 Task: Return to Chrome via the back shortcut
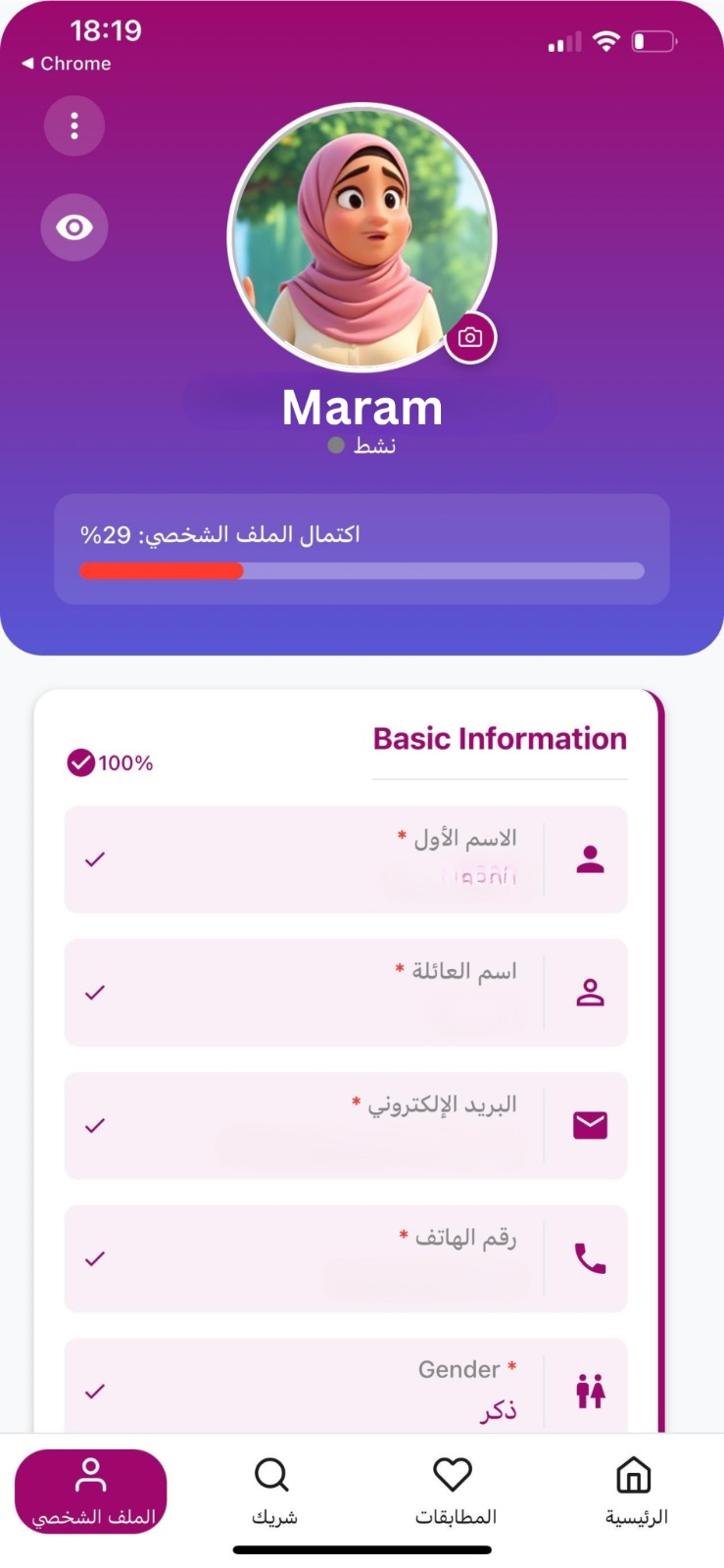tap(67, 64)
